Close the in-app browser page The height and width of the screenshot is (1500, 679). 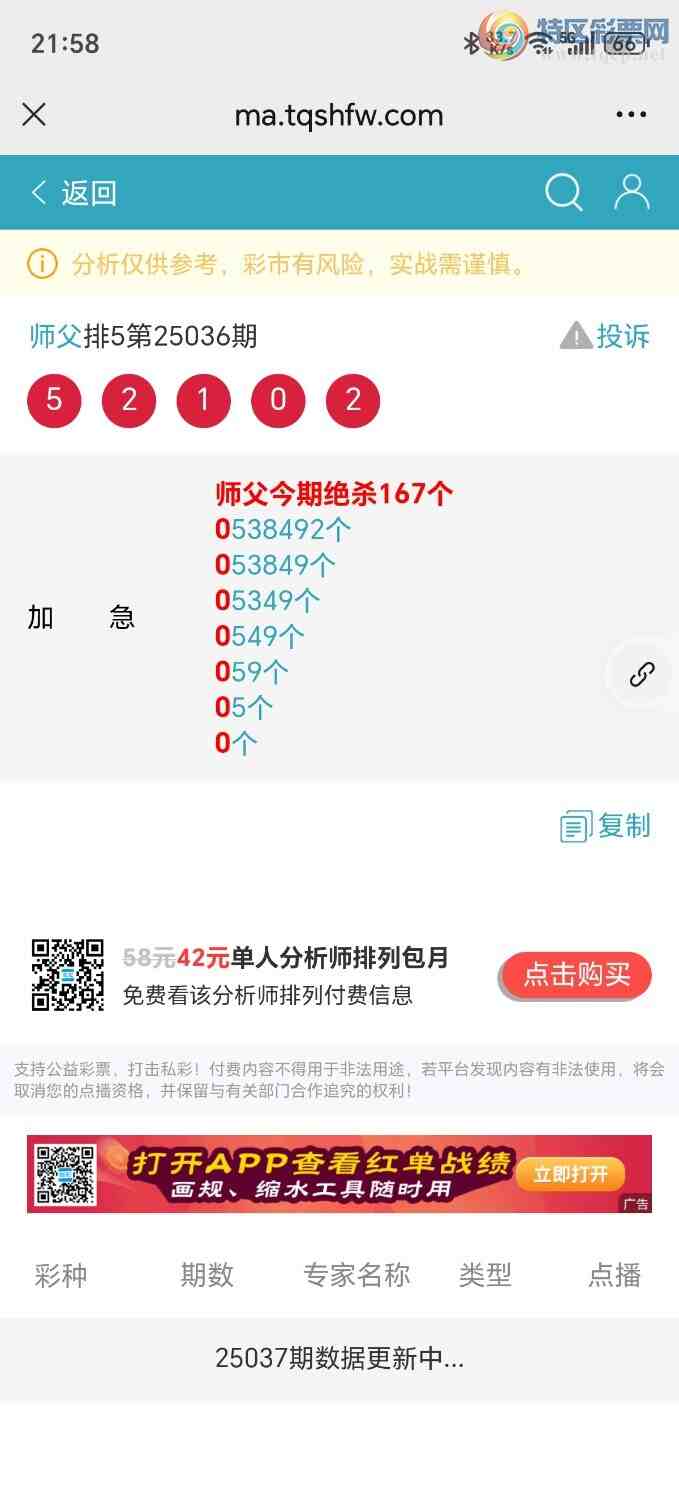(34, 115)
